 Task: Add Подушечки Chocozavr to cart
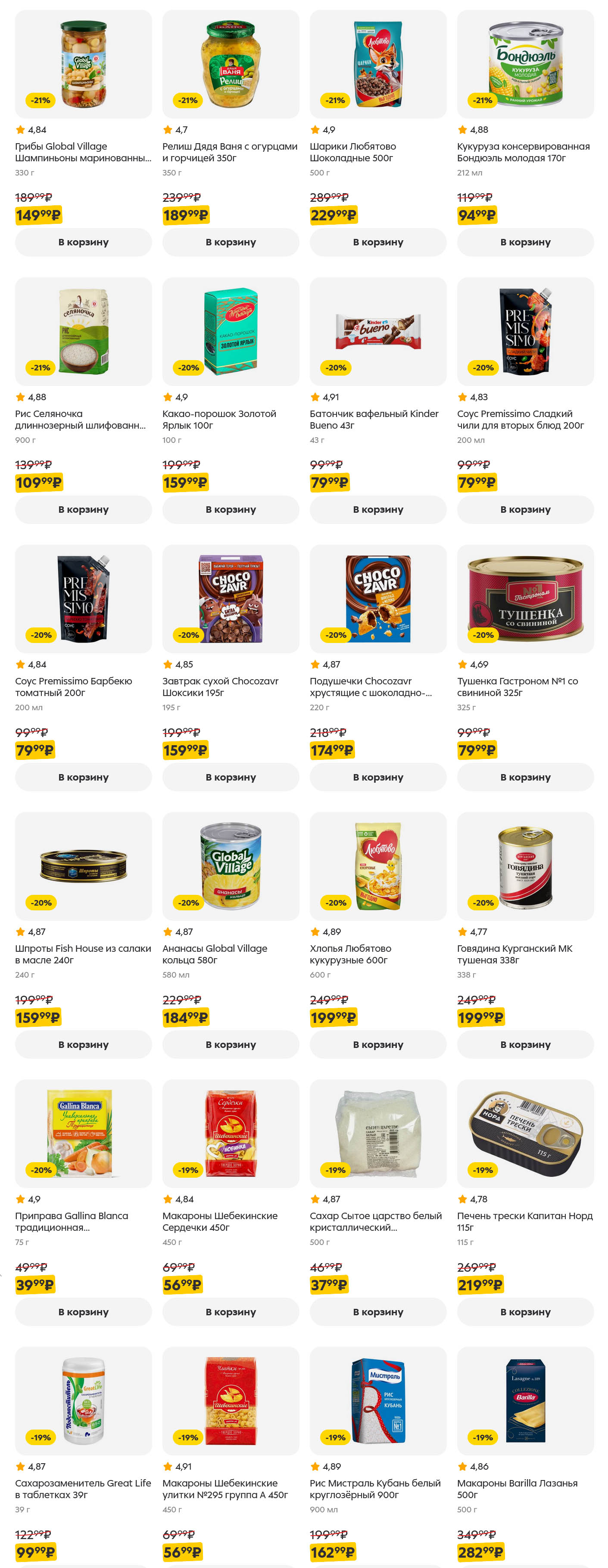click(x=377, y=777)
